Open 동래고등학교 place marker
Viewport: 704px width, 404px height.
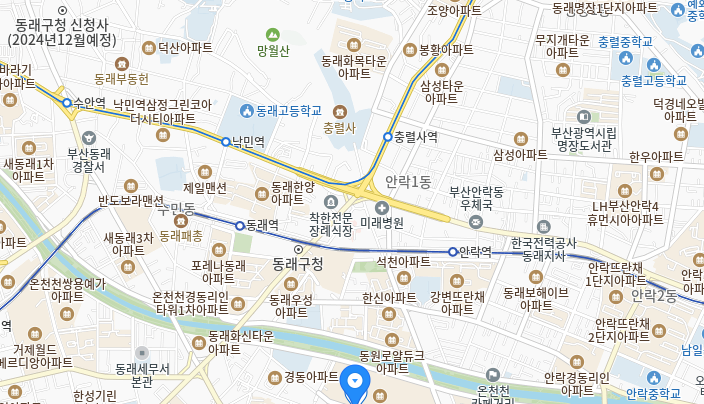click(250, 109)
